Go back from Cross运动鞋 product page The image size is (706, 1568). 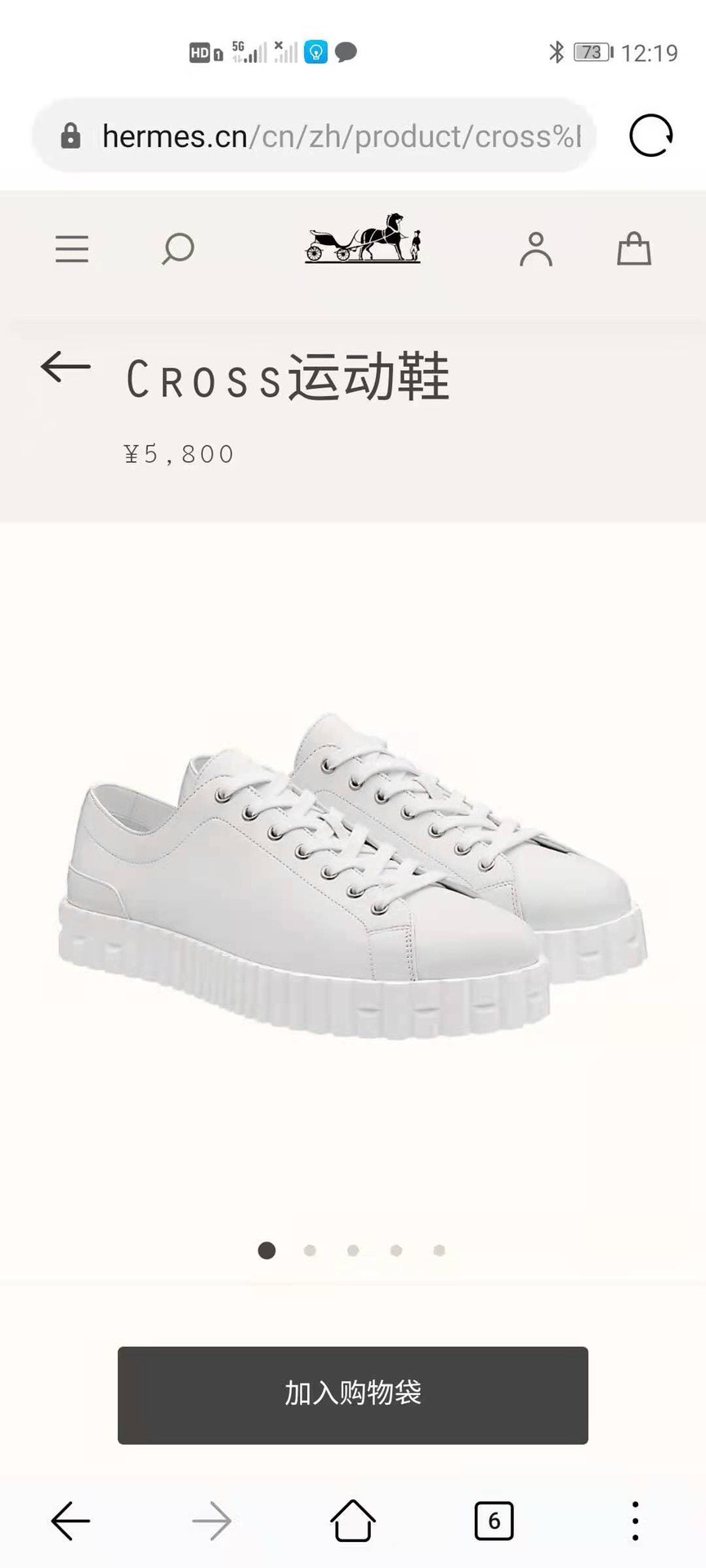pyautogui.click(x=65, y=367)
